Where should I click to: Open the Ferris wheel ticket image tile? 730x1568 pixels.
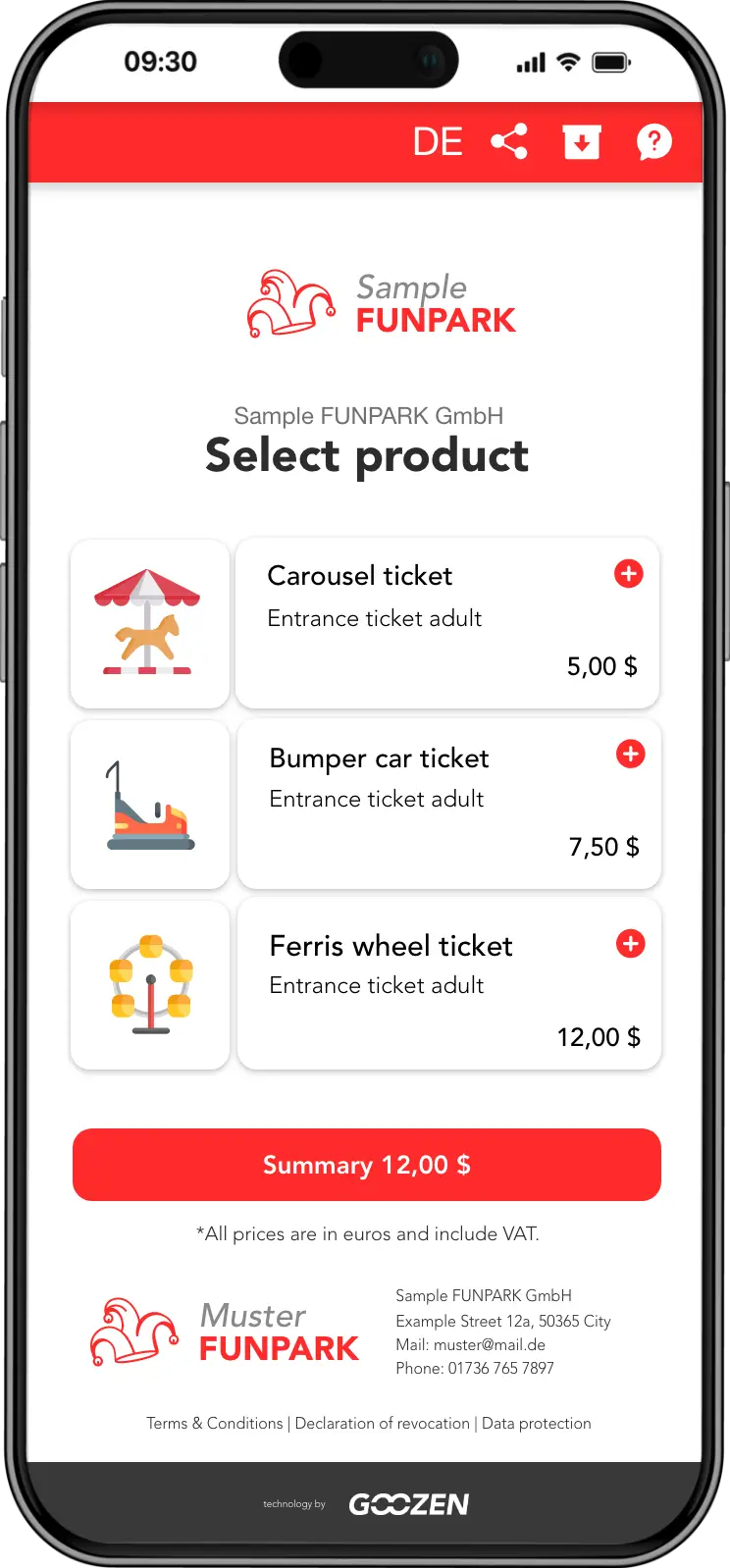[149, 984]
